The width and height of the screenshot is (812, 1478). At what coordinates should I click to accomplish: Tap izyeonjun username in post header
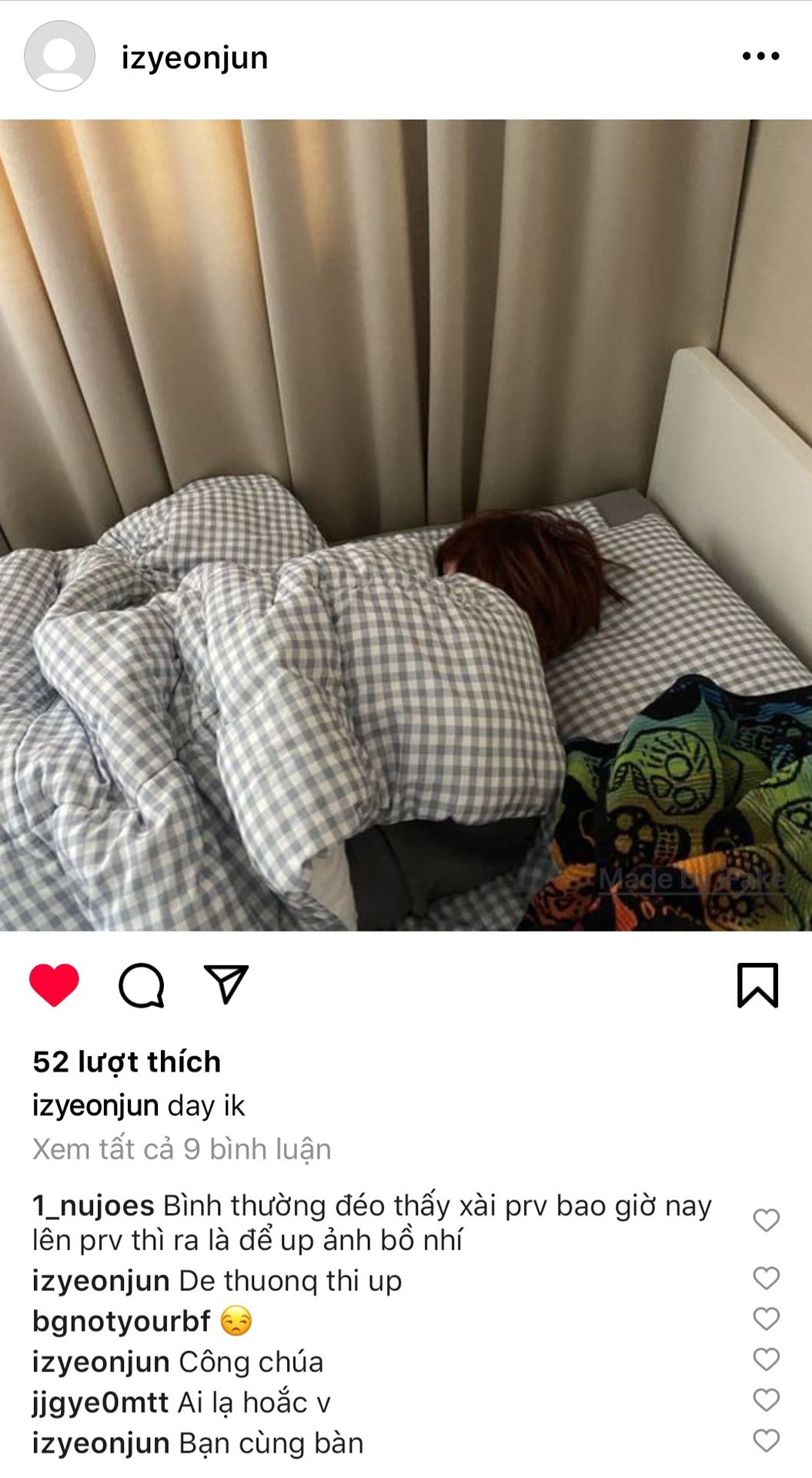point(195,58)
